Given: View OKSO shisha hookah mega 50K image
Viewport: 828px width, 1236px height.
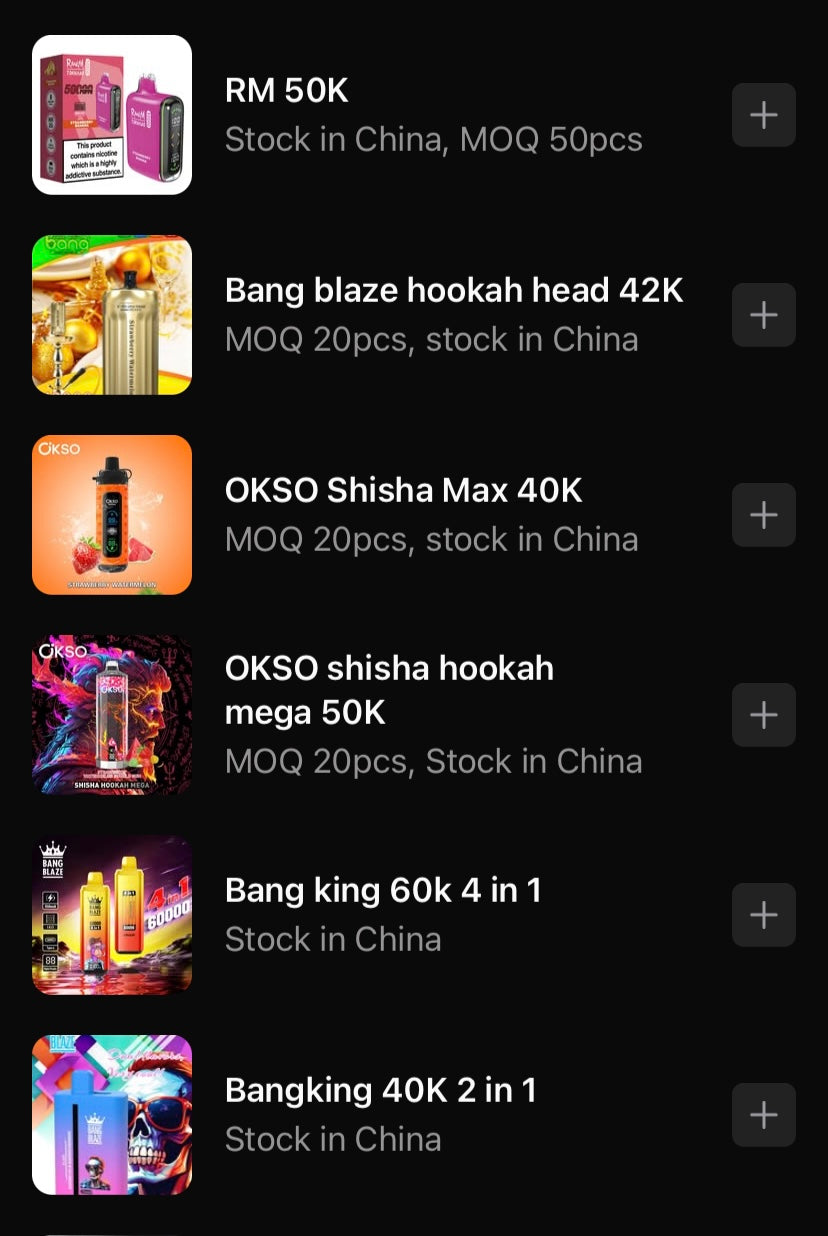Looking at the screenshot, I should (x=112, y=715).
